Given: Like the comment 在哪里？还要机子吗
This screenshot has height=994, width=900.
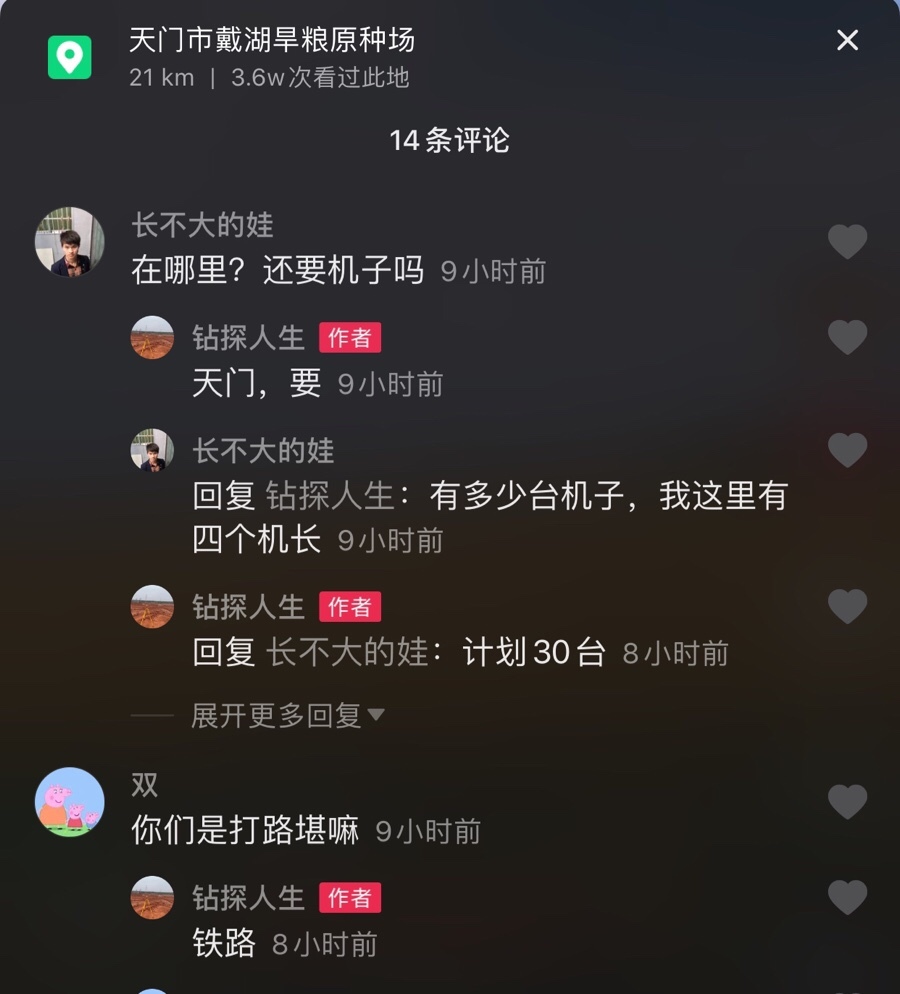Looking at the screenshot, I should coord(847,242).
